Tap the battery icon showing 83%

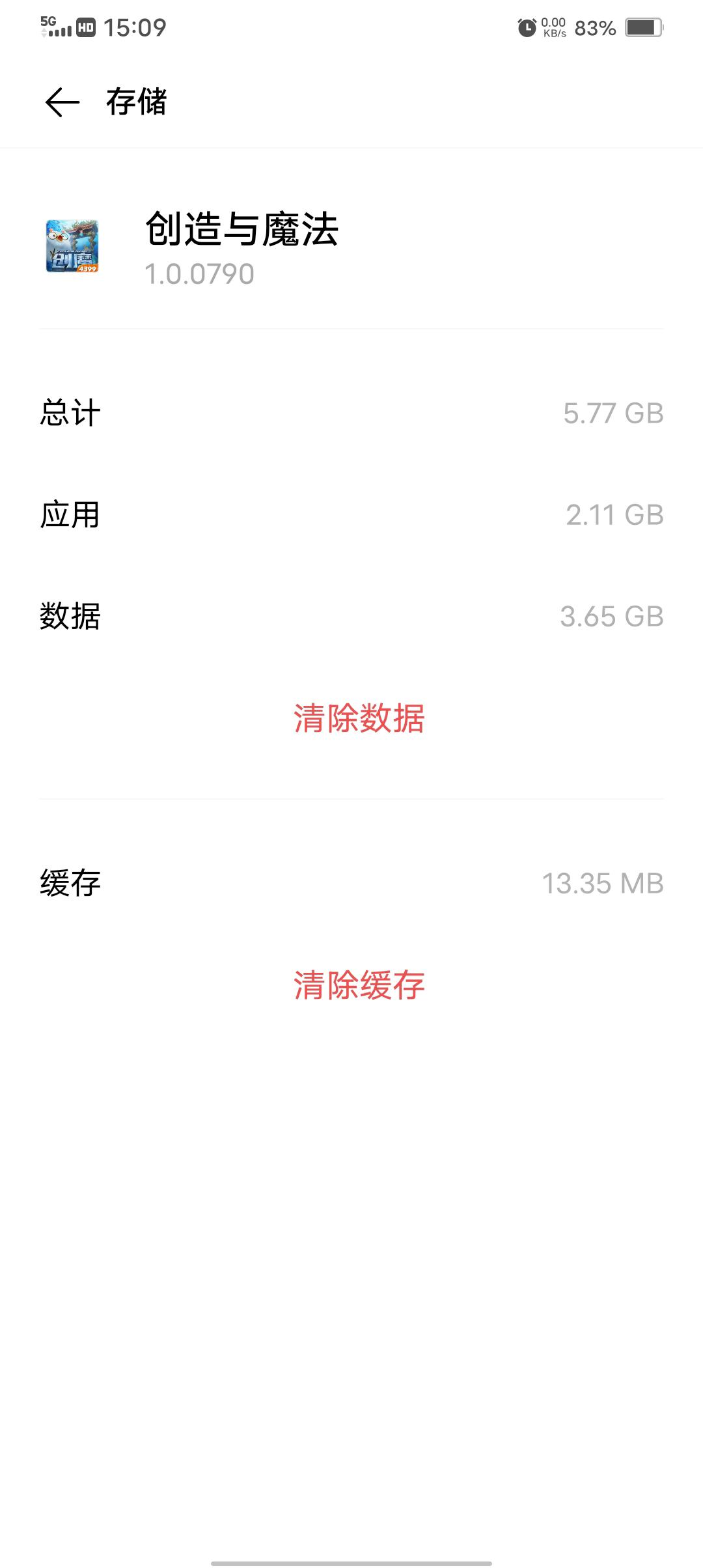pos(641,27)
